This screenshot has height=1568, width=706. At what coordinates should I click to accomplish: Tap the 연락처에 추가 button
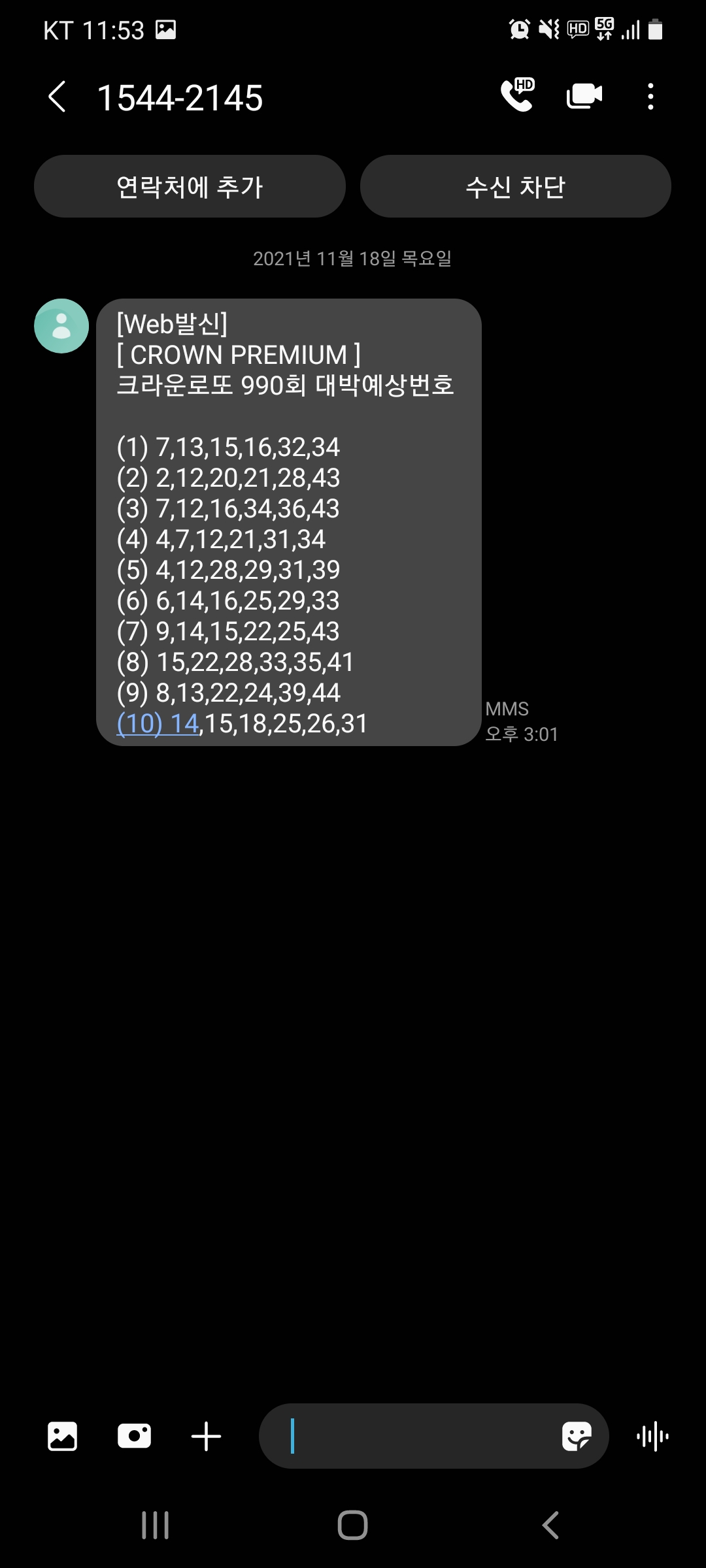tap(190, 187)
